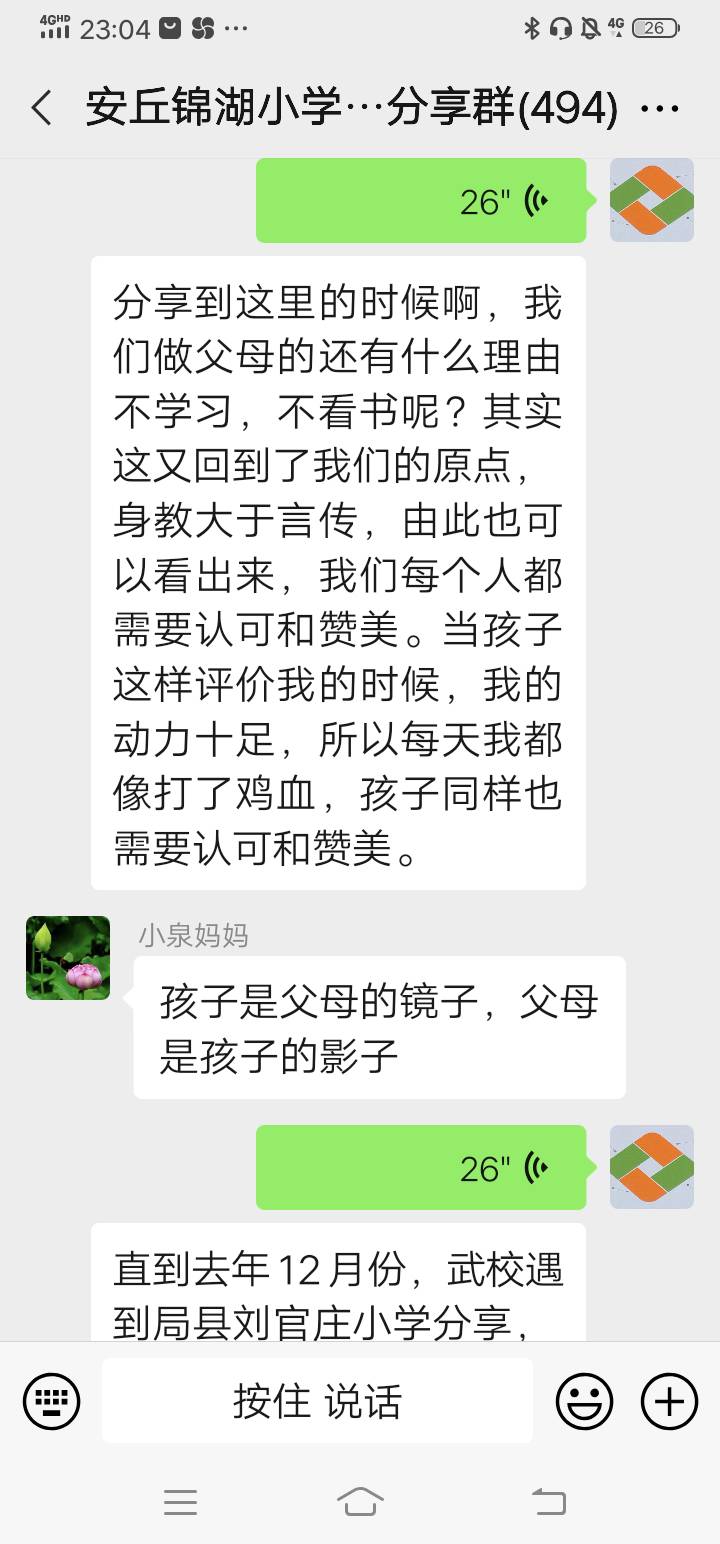Viewport: 720px width, 1544px height.
Task: Select the message about 孩子是父母的镜子
Action: pos(378,1026)
